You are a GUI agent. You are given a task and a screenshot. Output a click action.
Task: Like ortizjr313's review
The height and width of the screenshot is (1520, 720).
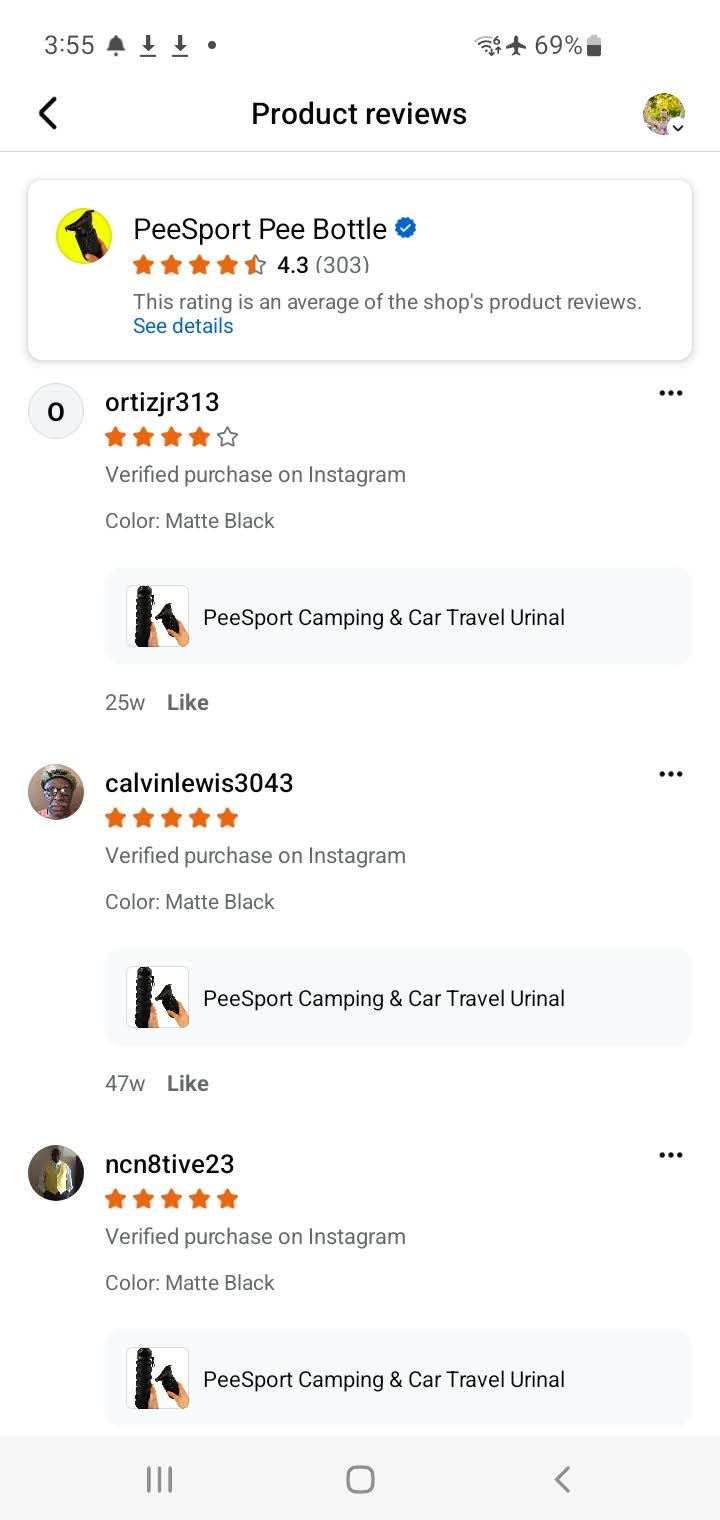[187, 702]
